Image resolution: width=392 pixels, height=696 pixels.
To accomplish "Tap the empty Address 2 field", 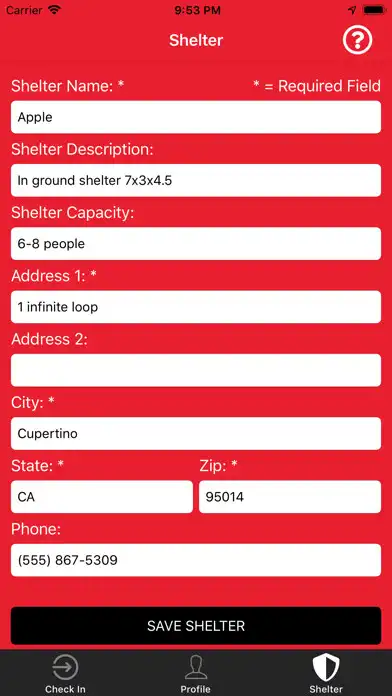I will click(x=196, y=370).
